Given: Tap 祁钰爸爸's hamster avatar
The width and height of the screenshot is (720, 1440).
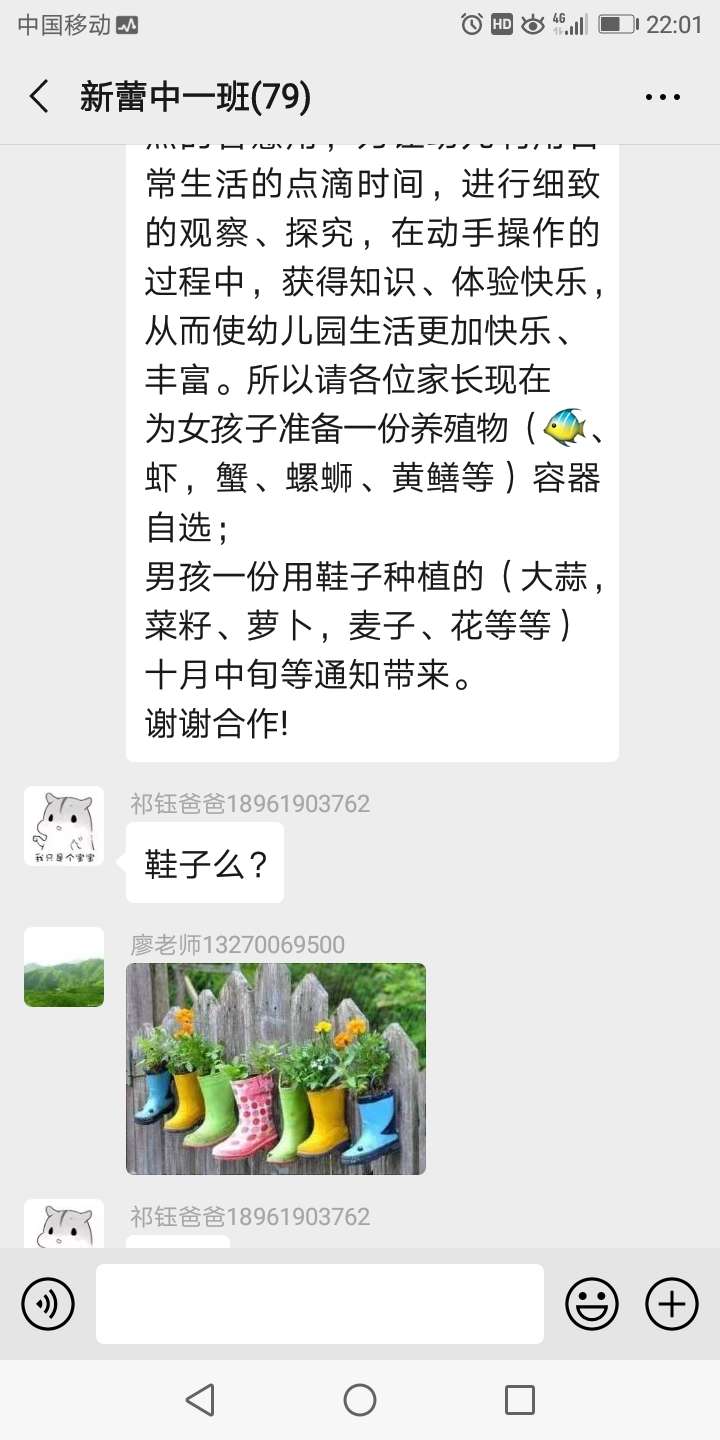Looking at the screenshot, I should 63,826.
